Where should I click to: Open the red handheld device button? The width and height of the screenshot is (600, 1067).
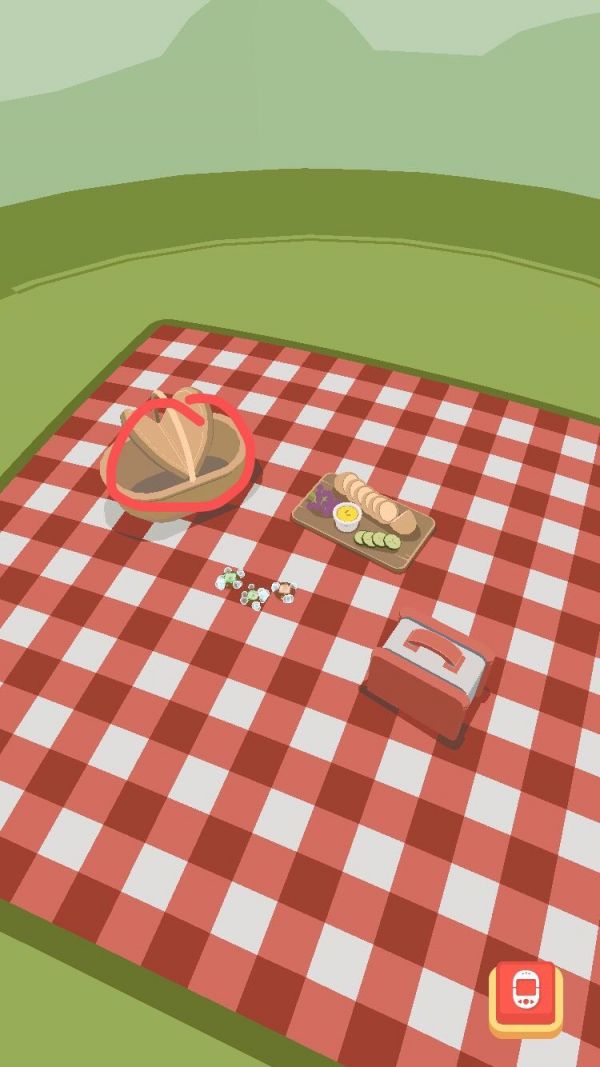tap(525, 995)
